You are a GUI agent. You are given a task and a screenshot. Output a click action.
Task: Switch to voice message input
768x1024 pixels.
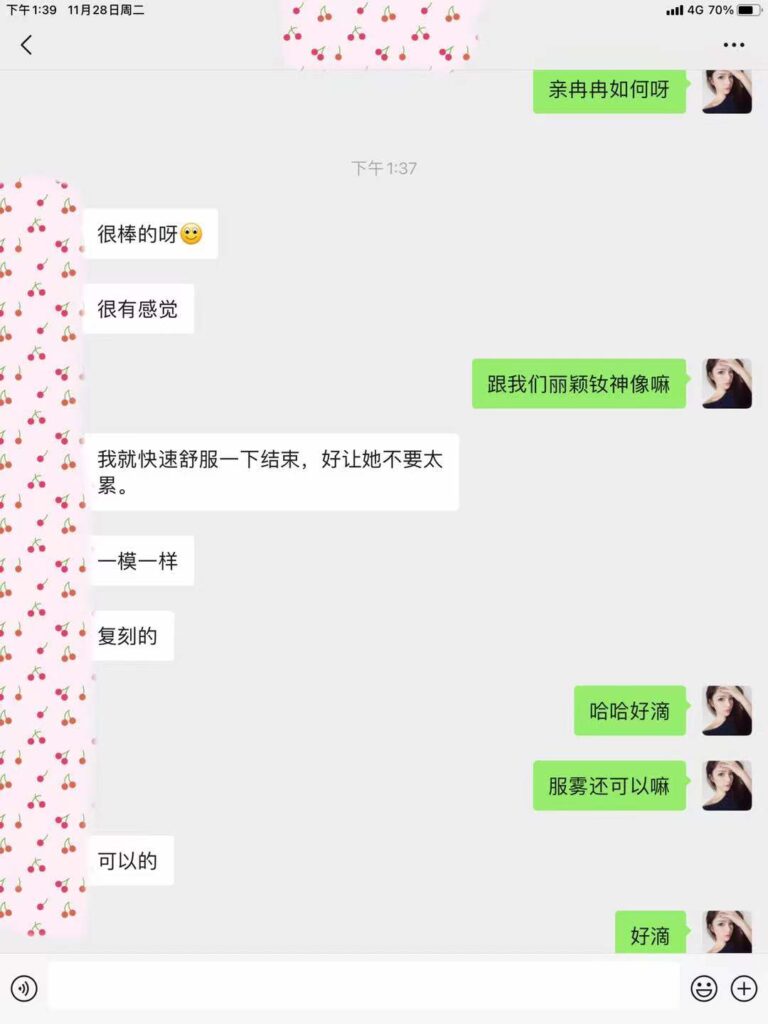click(24, 989)
